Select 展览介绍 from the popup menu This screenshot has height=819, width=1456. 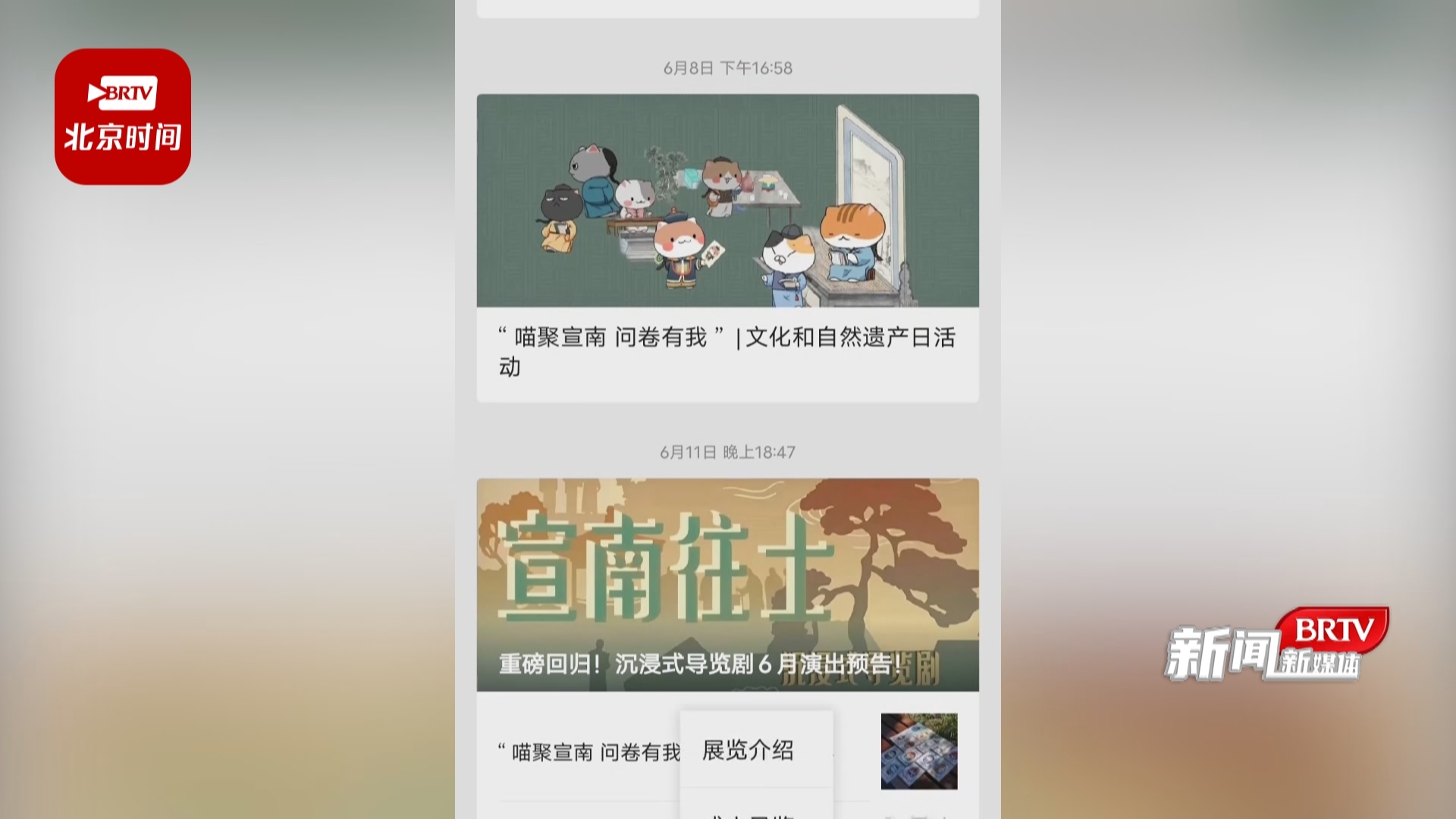point(748,750)
